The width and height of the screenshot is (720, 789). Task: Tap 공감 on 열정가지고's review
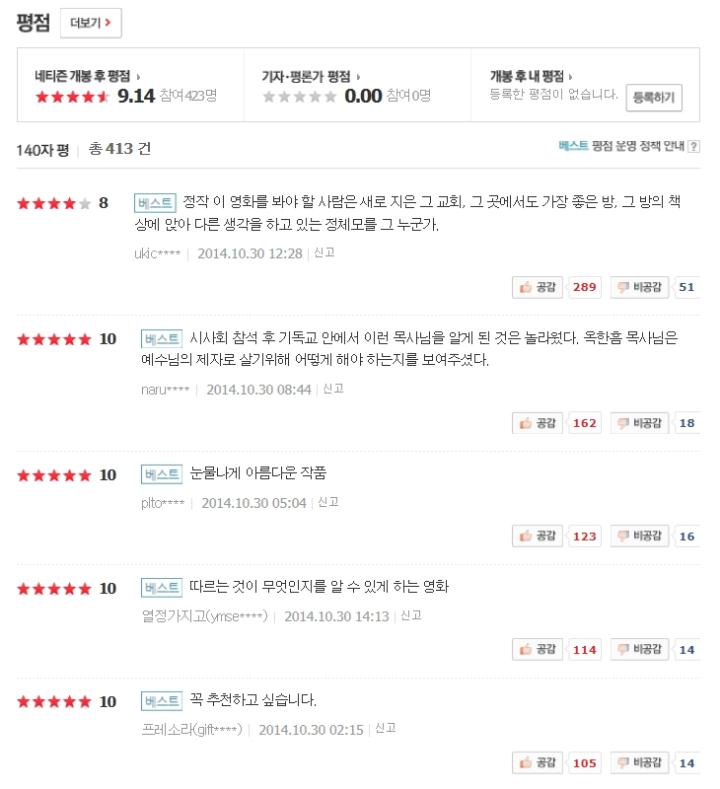(537, 649)
